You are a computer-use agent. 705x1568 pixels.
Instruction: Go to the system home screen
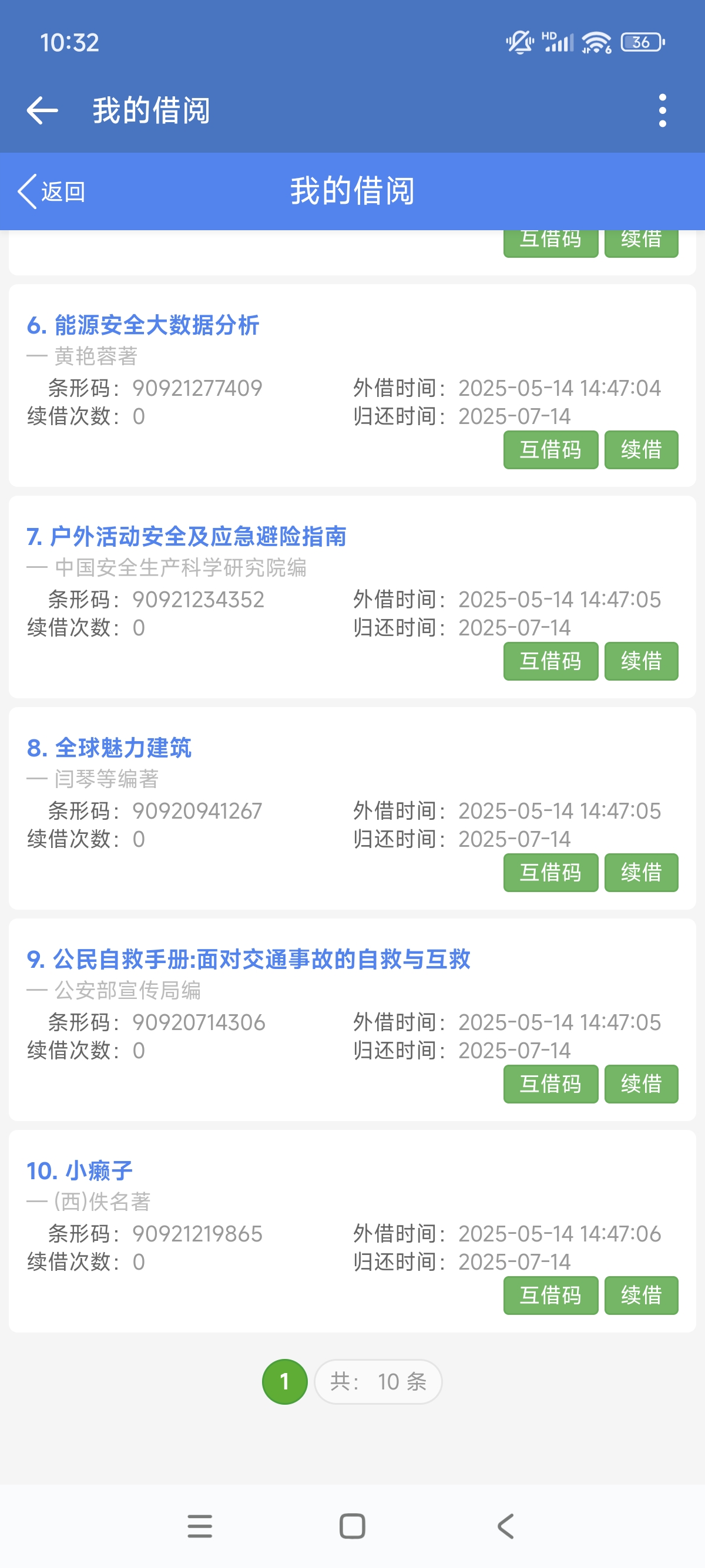(x=352, y=1526)
